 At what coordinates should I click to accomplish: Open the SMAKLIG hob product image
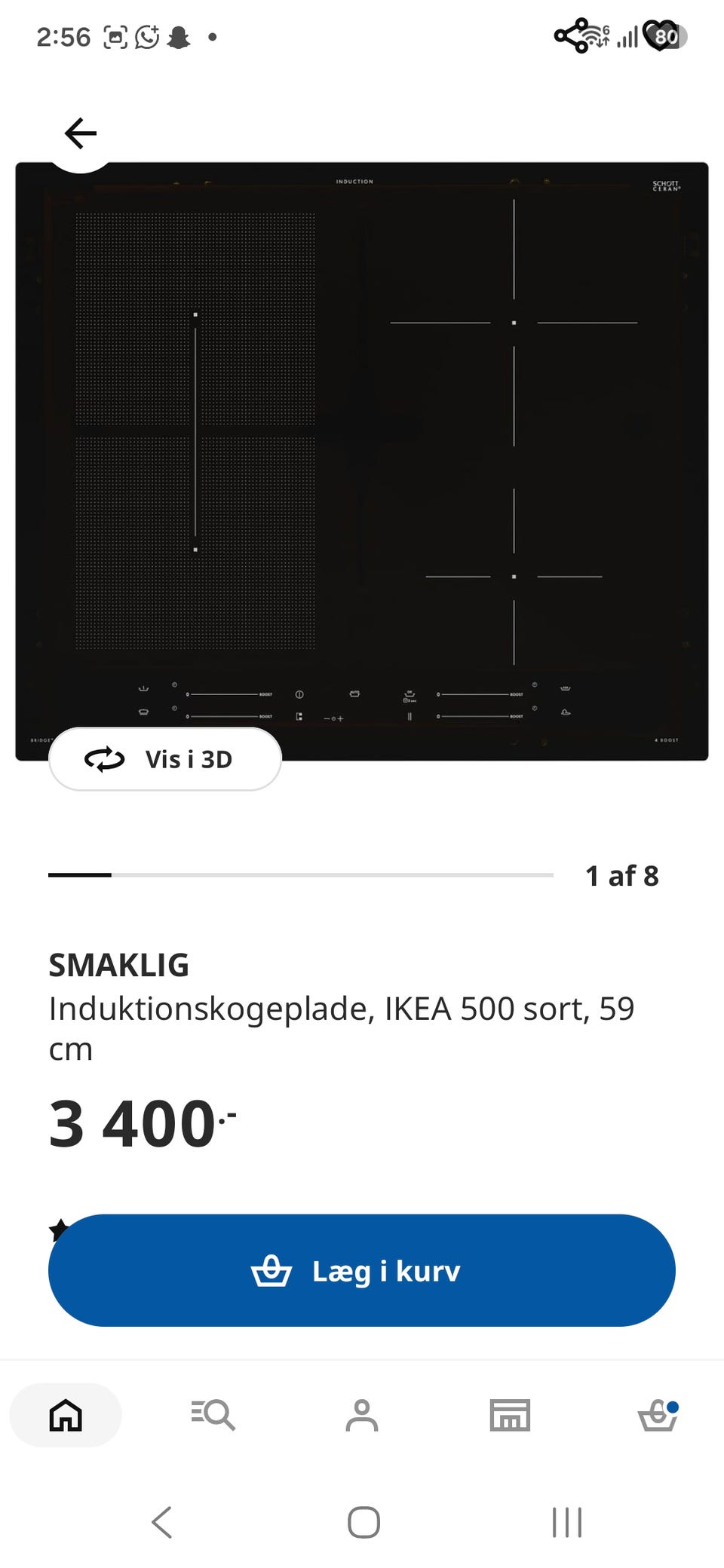coord(362,461)
